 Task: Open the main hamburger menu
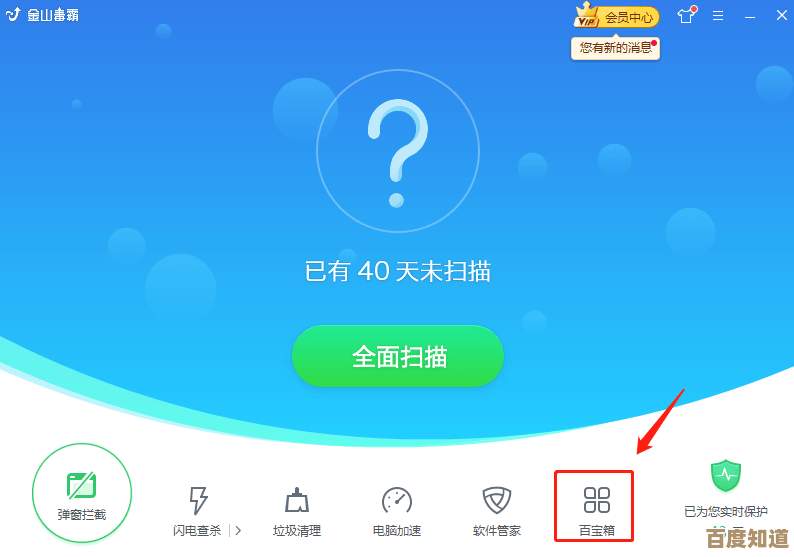(718, 16)
